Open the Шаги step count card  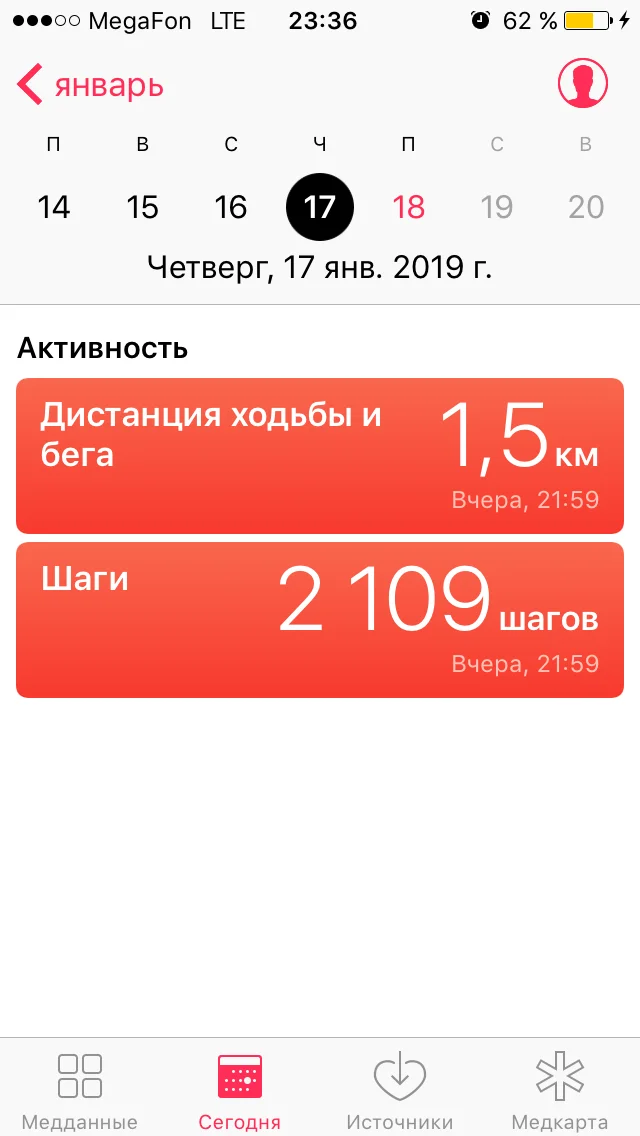coord(320,620)
